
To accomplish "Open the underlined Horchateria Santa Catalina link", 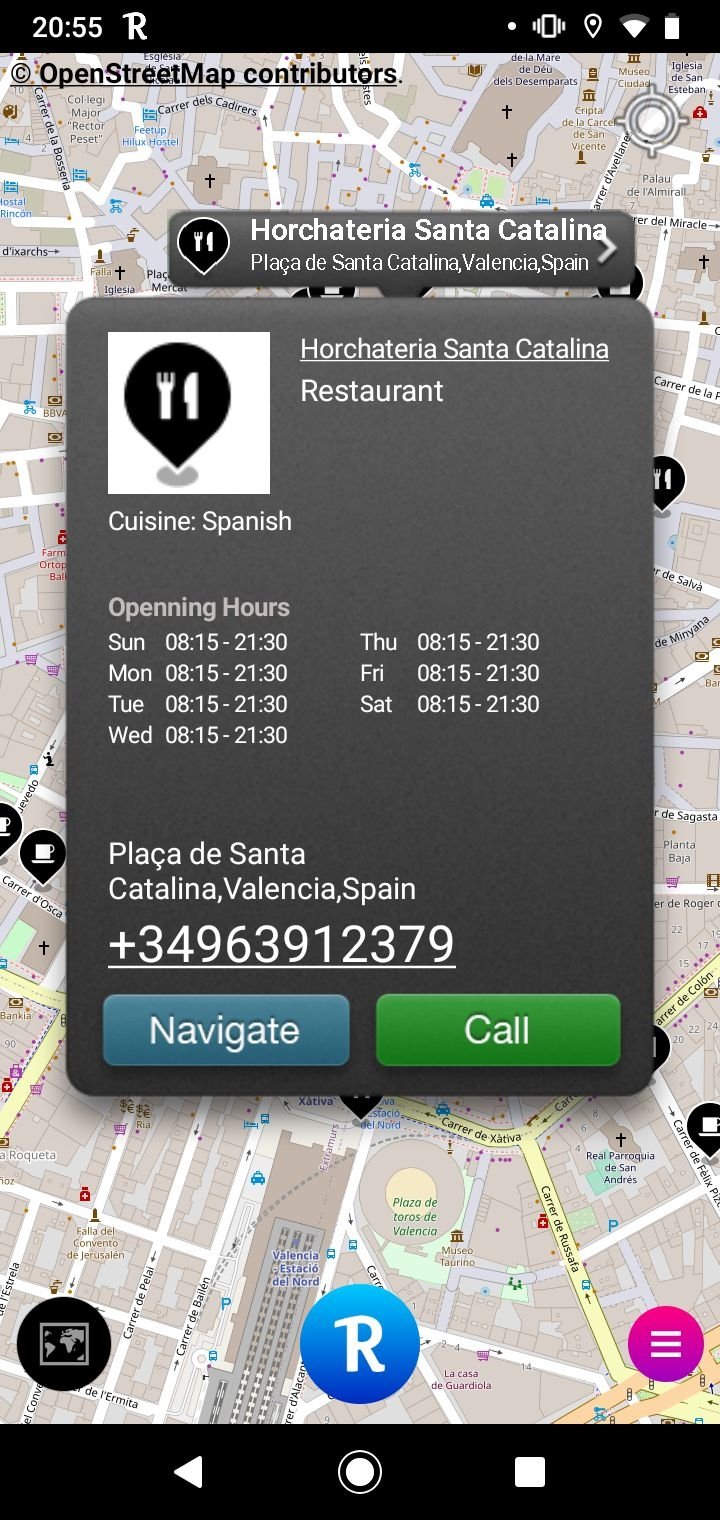I will (454, 348).
